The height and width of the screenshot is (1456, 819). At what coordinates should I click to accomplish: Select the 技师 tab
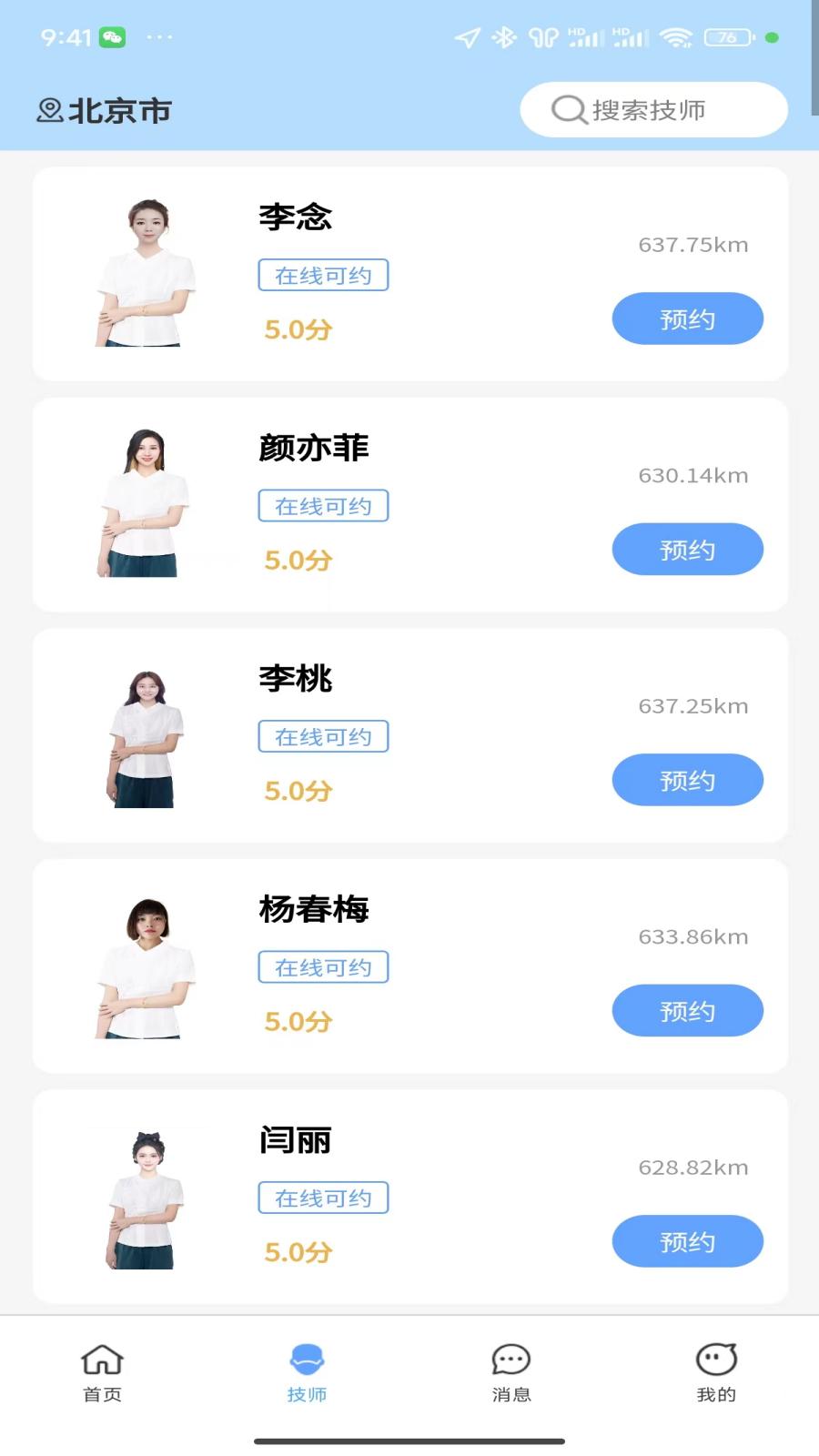click(307, 1372)
